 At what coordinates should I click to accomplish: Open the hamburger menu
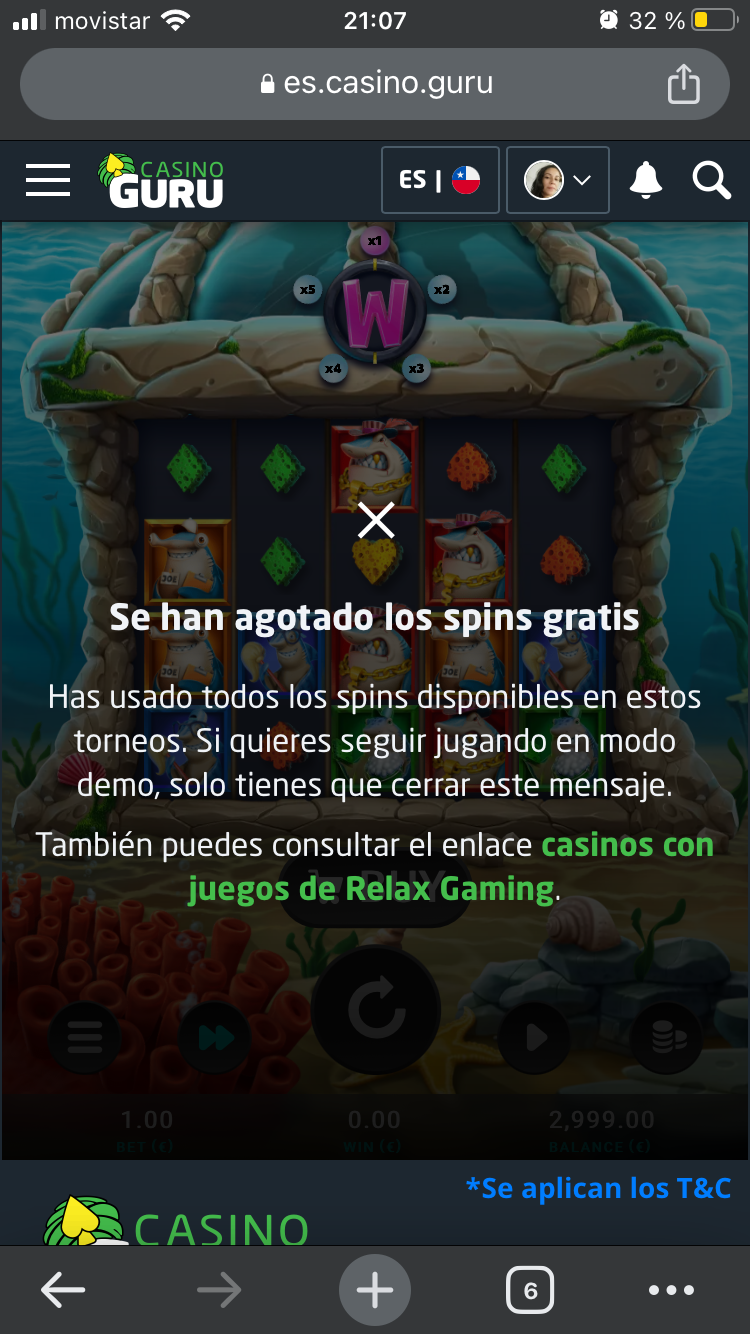pos(48,180)
